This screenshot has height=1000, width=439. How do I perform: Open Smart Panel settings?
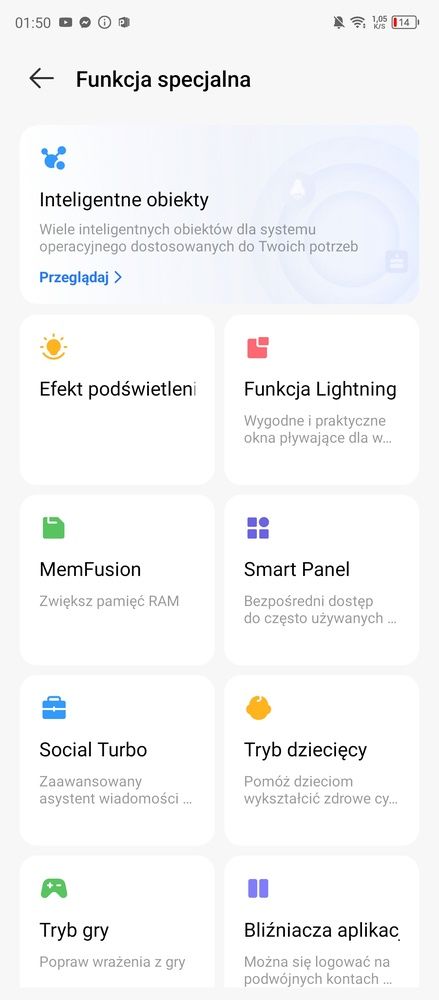(322, 580)
